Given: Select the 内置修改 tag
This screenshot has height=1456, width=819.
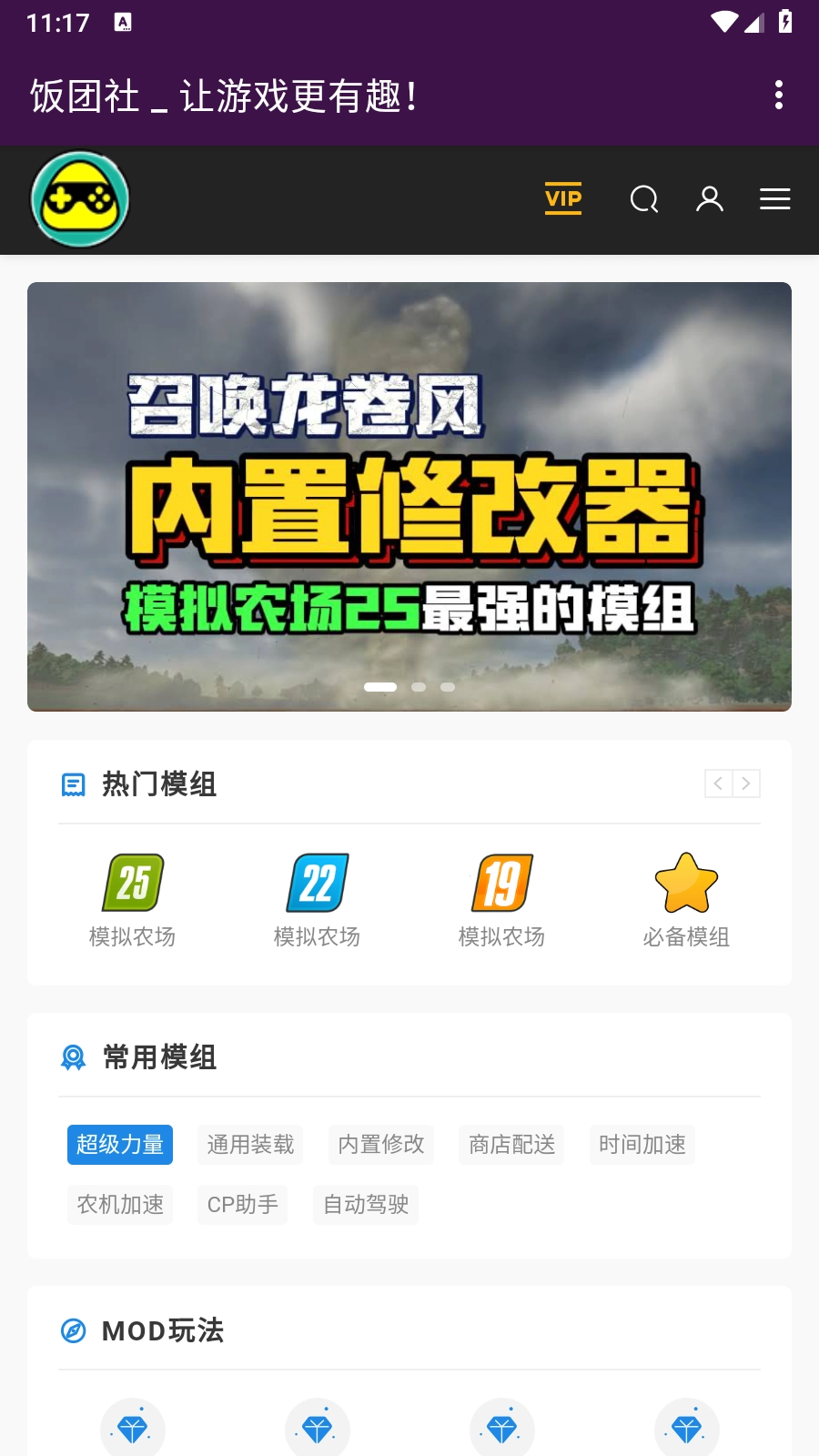Looking at the screenshot, I should pyautogui.click(x=381, y=1144).
